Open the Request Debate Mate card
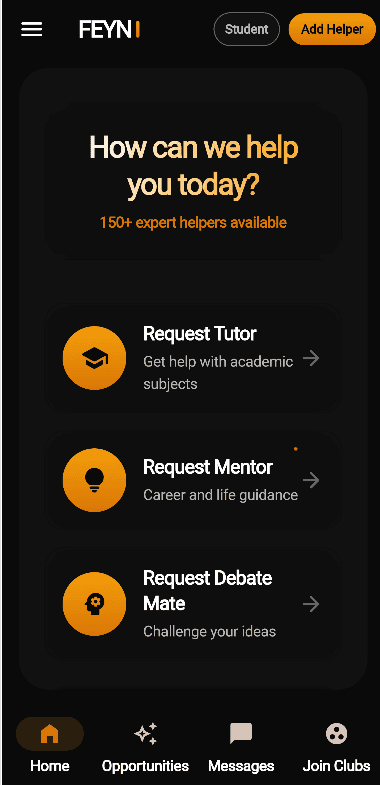 click(x=193, y=604)
